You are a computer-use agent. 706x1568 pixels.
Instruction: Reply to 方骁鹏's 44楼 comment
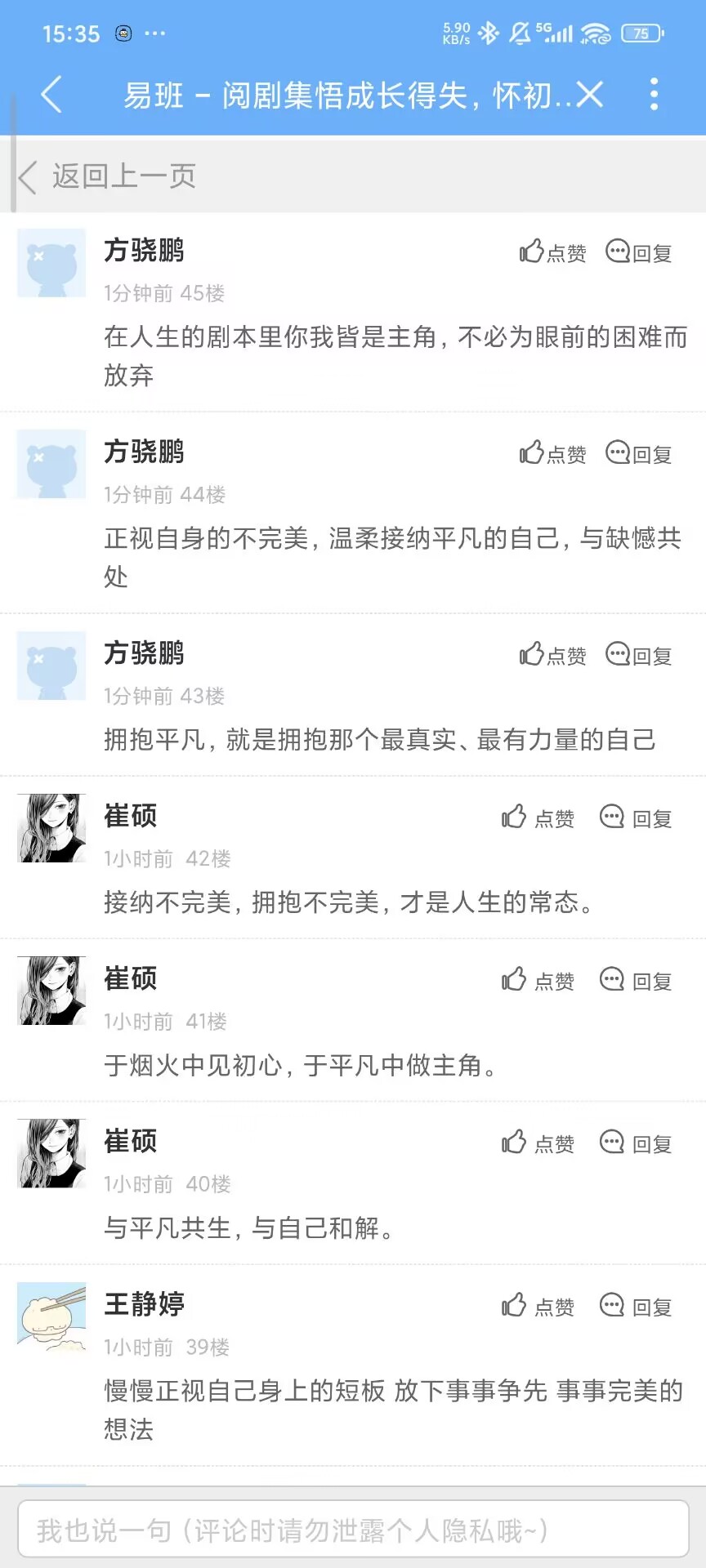click(x=639, y=453)
